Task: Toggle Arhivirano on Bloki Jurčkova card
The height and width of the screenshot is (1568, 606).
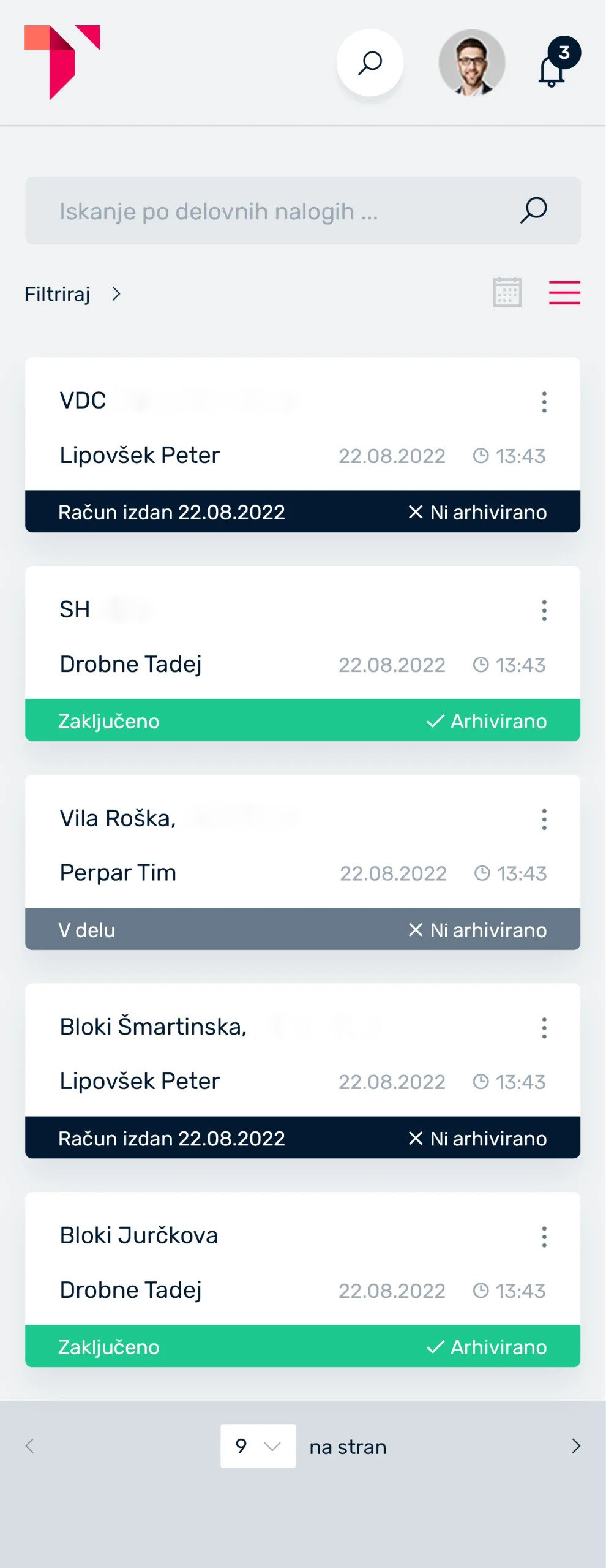Action: pos(487,1347)
